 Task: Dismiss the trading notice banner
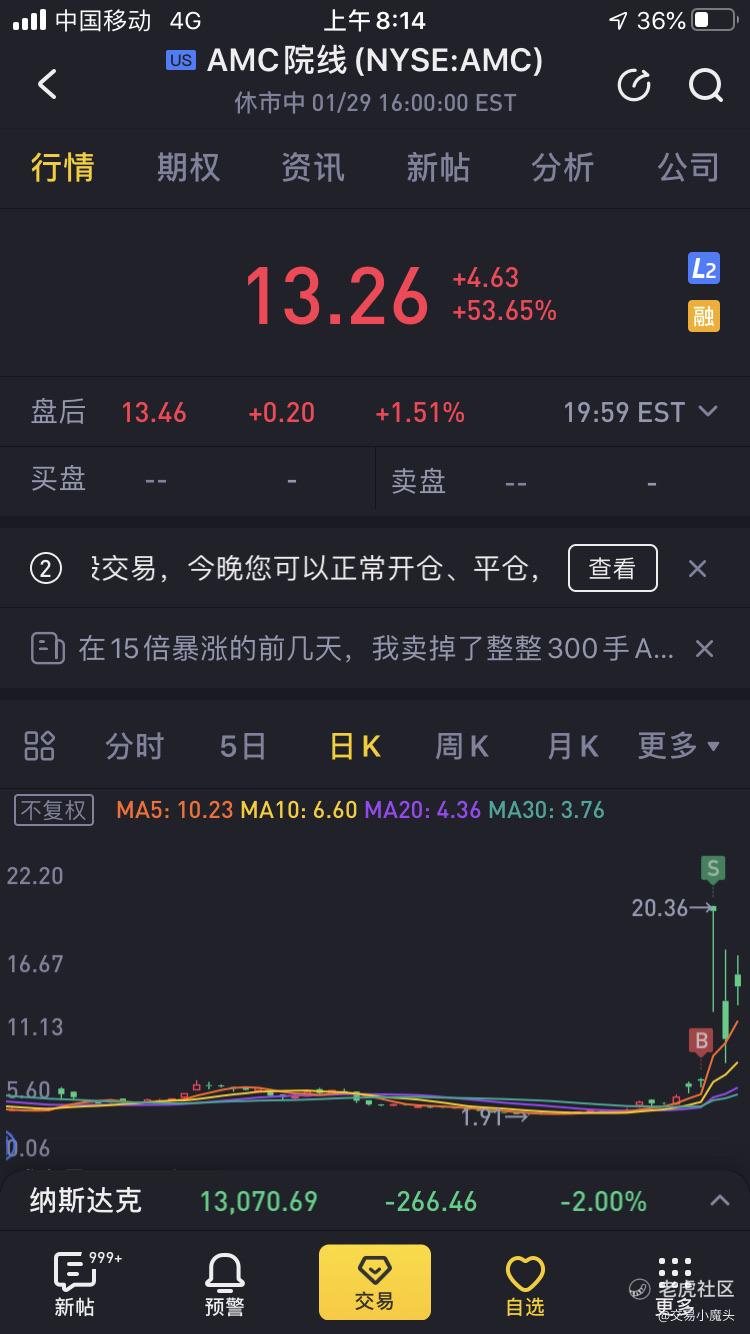pyautogui.click(x=697, y=569)
